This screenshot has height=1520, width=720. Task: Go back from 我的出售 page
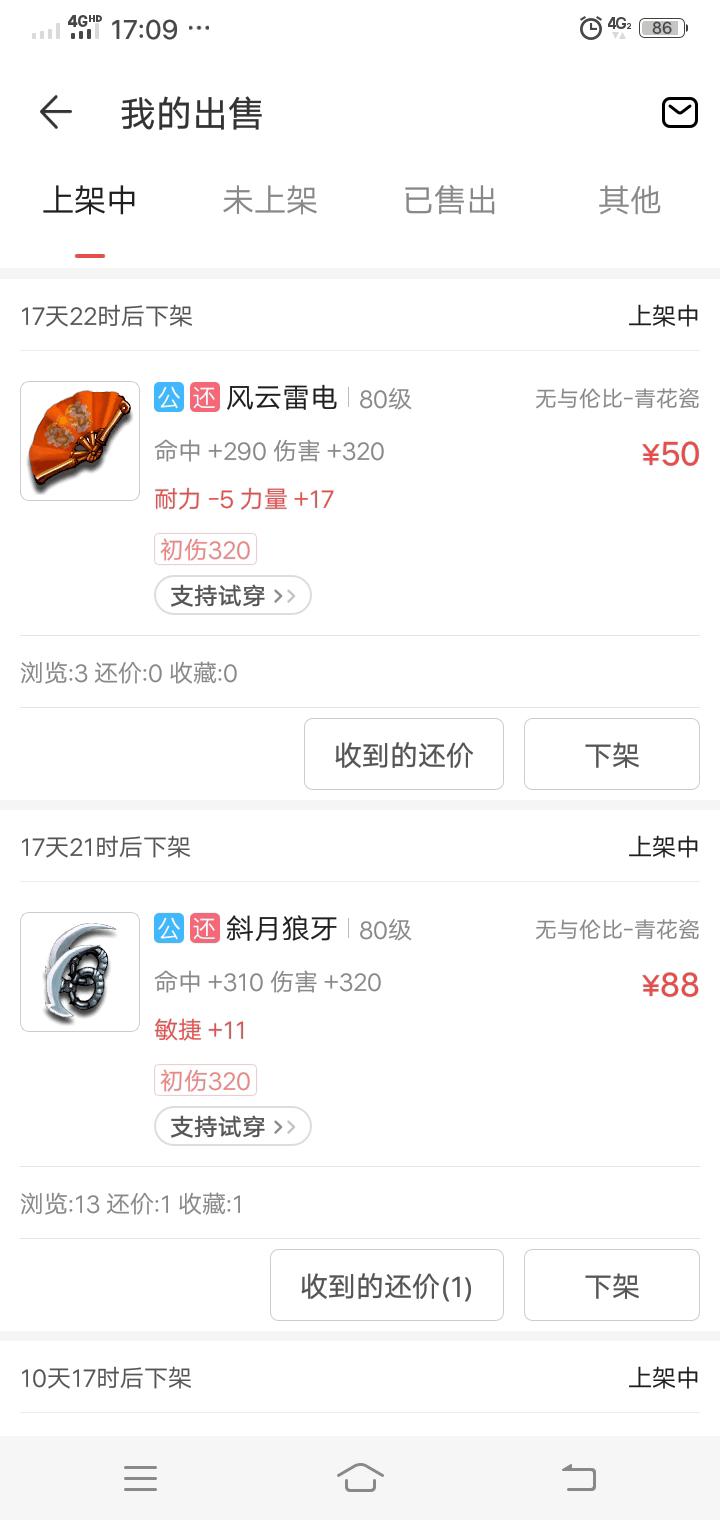point(56,113)
